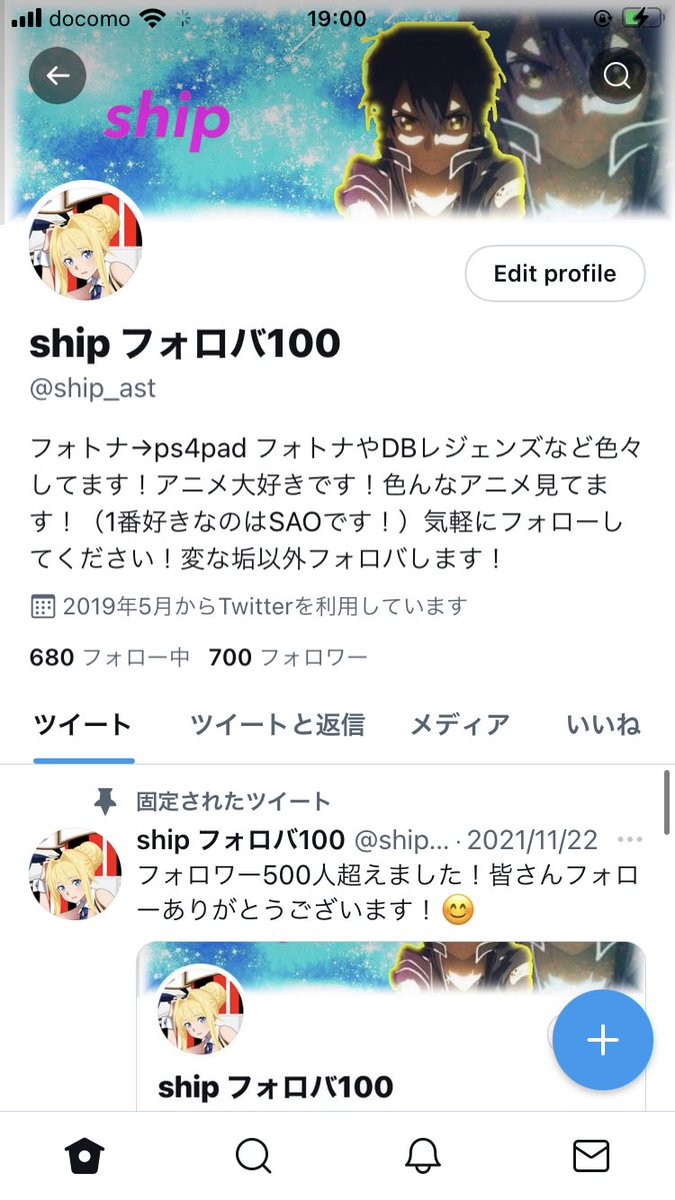Viewport: 675px width, 1200px height.
Task: Go back with the arrow button
Action: [58, 75]
